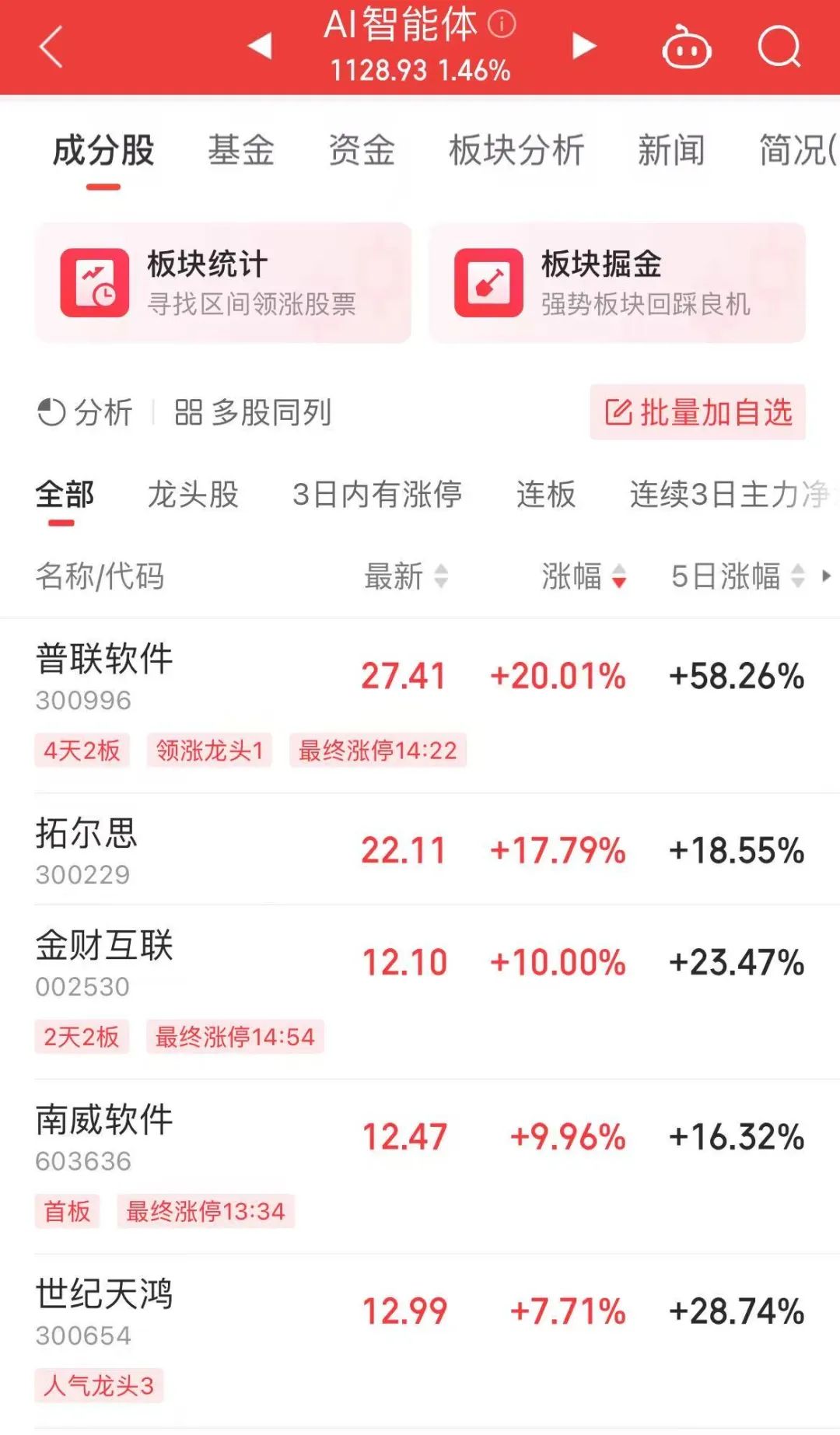840x1435 pixels.
Task: Tap the 分析 button
Action: (85, 412)
